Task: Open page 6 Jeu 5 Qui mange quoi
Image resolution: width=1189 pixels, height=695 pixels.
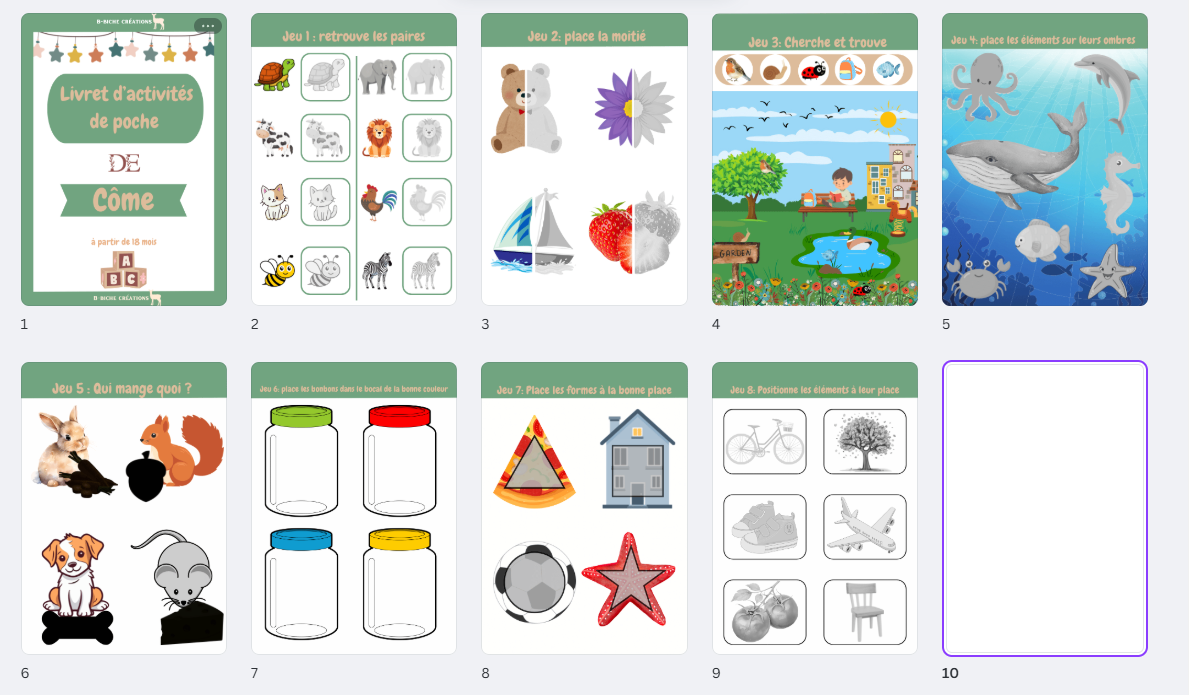Action: click(x=123, y=508)
